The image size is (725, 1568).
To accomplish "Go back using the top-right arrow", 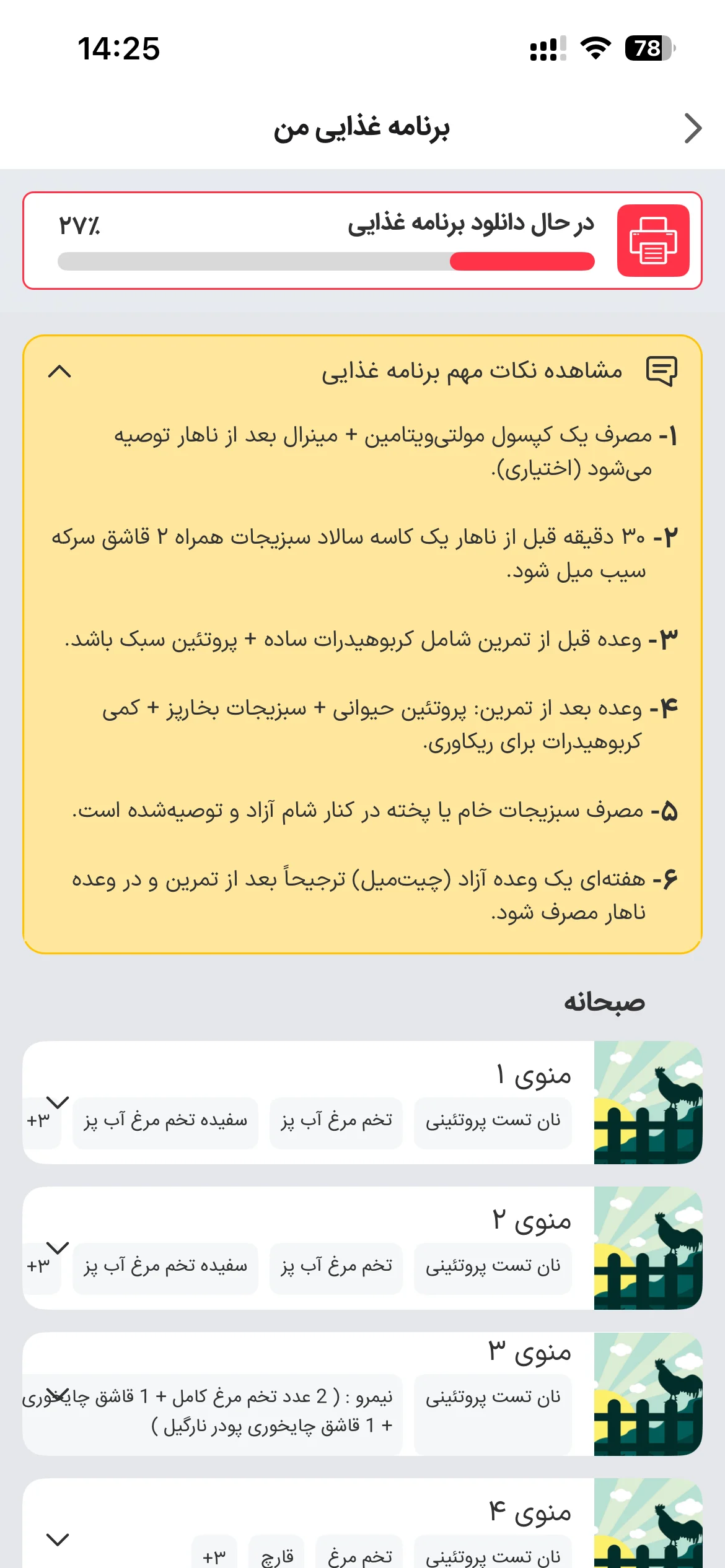I will pos(693,128).
